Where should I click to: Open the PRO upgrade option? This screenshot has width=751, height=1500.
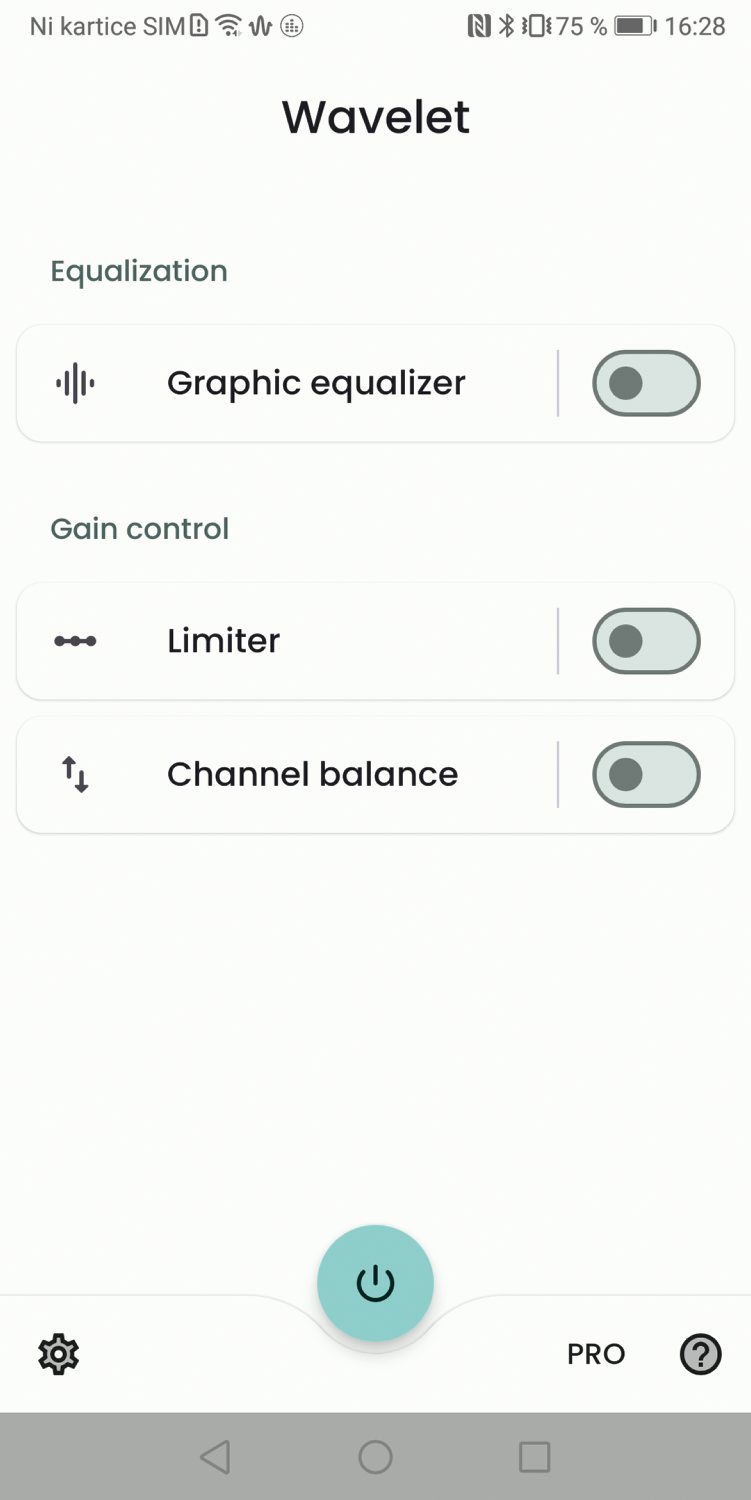click(x=596, y=1354)
